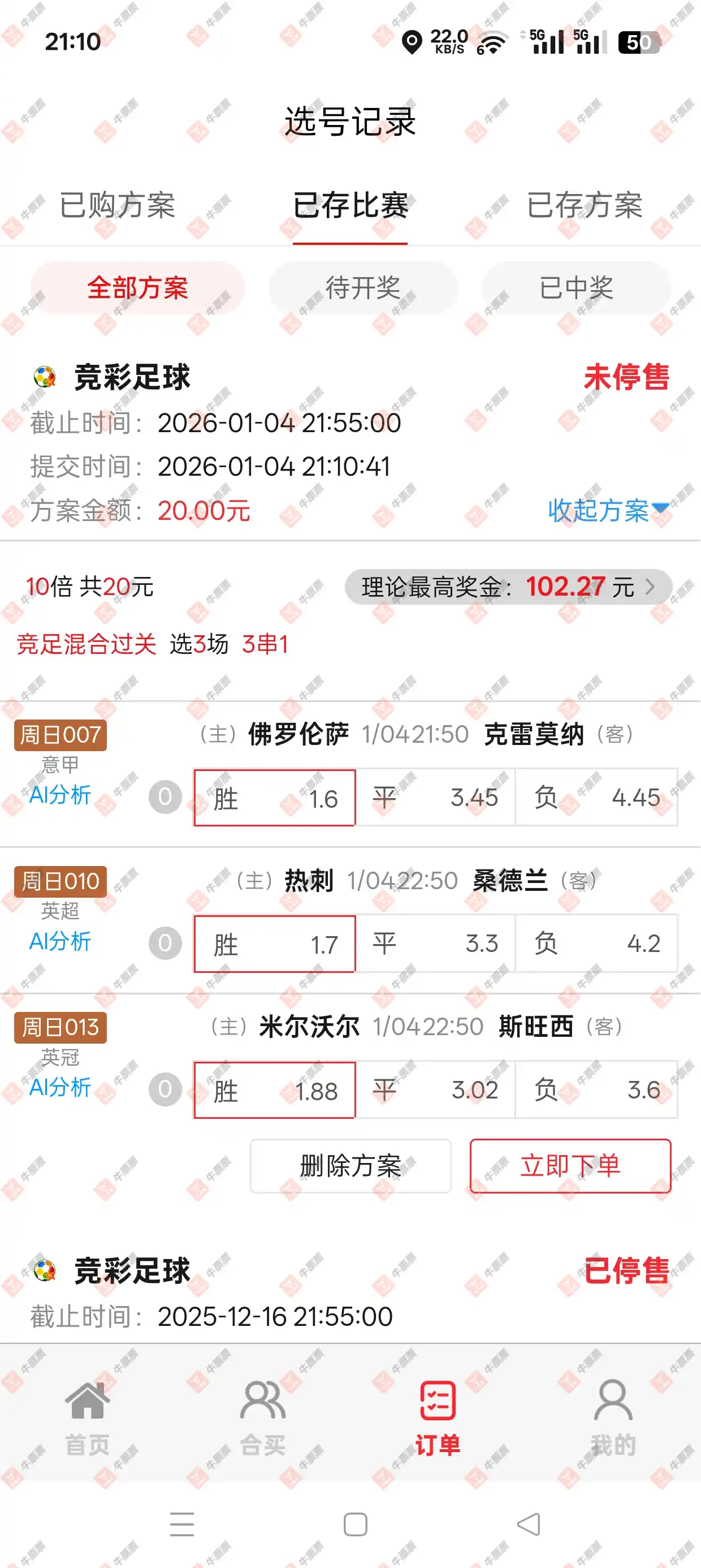
Task: Deselect 胜 odds for 米尔沃尔 match
Action: click(274, 1091)
